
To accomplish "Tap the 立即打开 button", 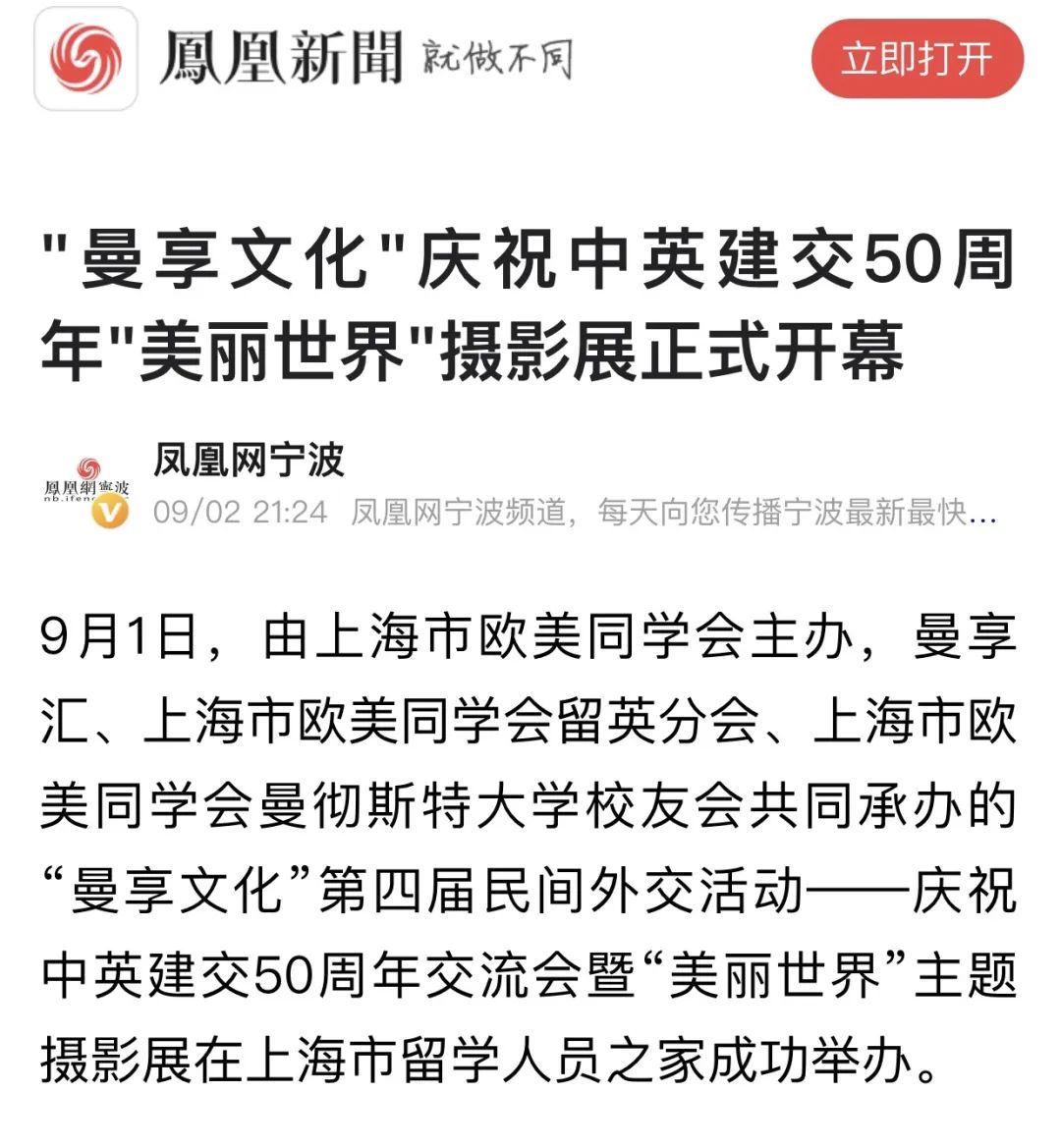I will pos(917,59).
